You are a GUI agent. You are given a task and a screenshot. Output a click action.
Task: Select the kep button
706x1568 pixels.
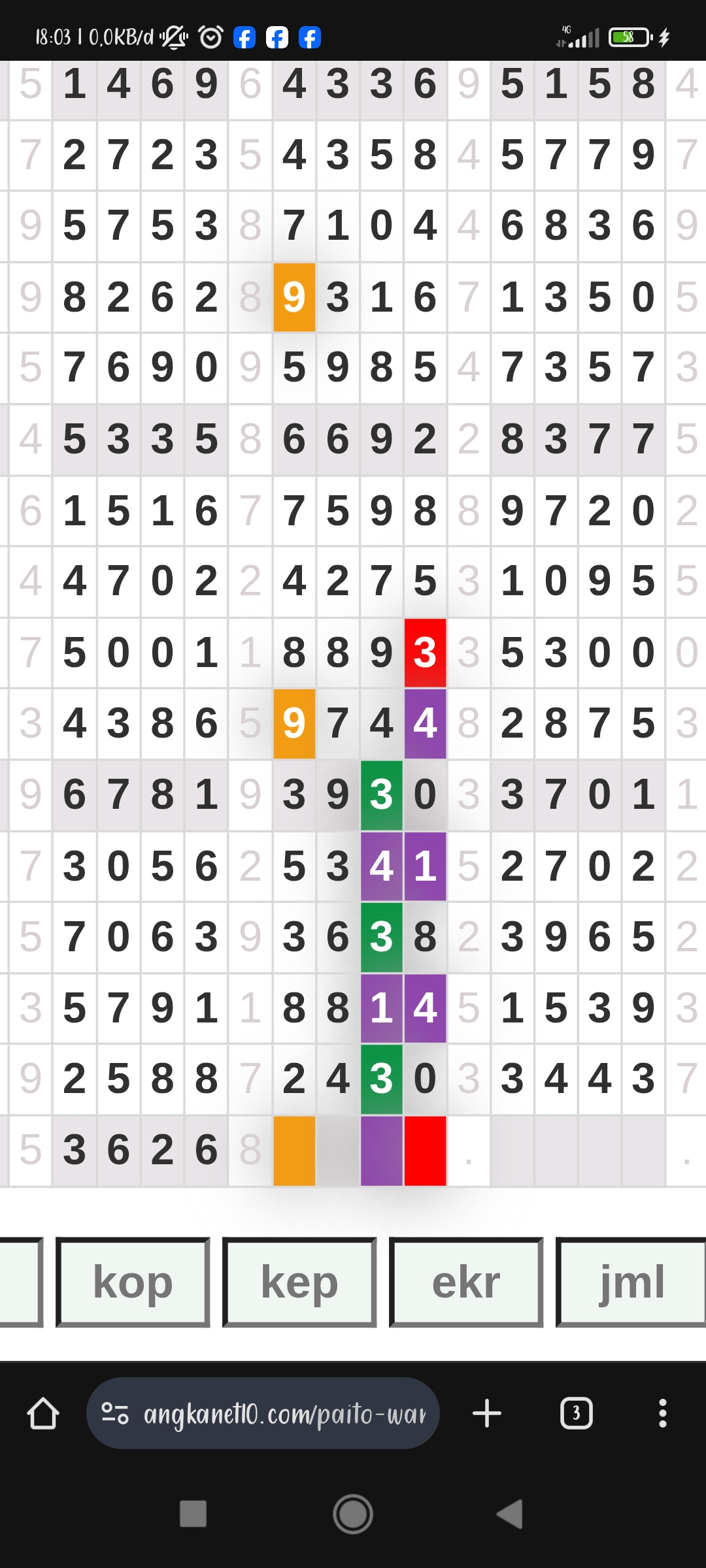pos(299,1282)
